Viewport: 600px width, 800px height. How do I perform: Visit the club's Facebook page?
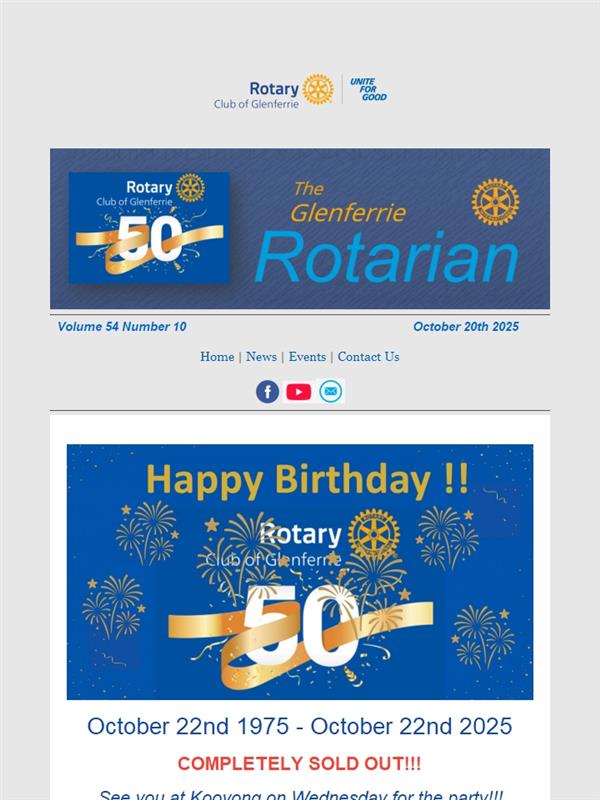click(268, 392)
